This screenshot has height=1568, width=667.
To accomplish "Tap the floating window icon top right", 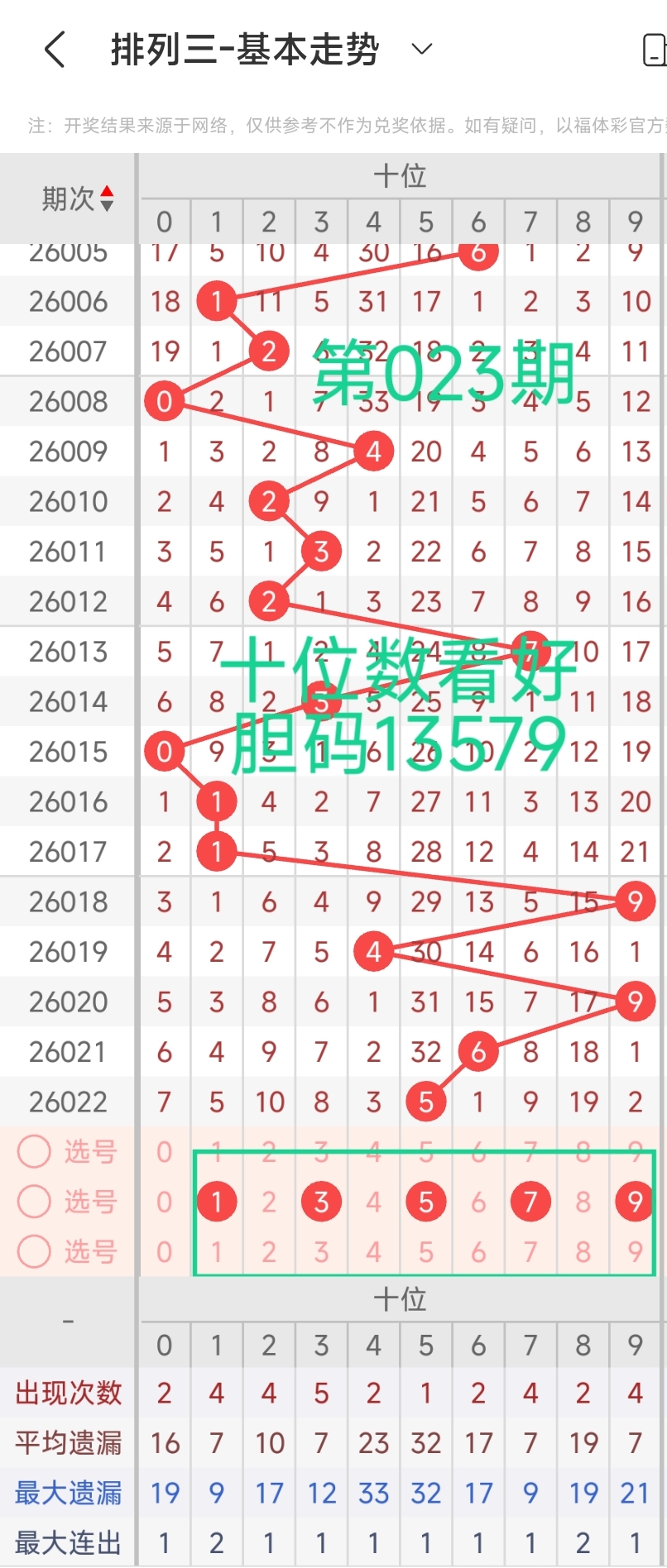I will point(656,48).
